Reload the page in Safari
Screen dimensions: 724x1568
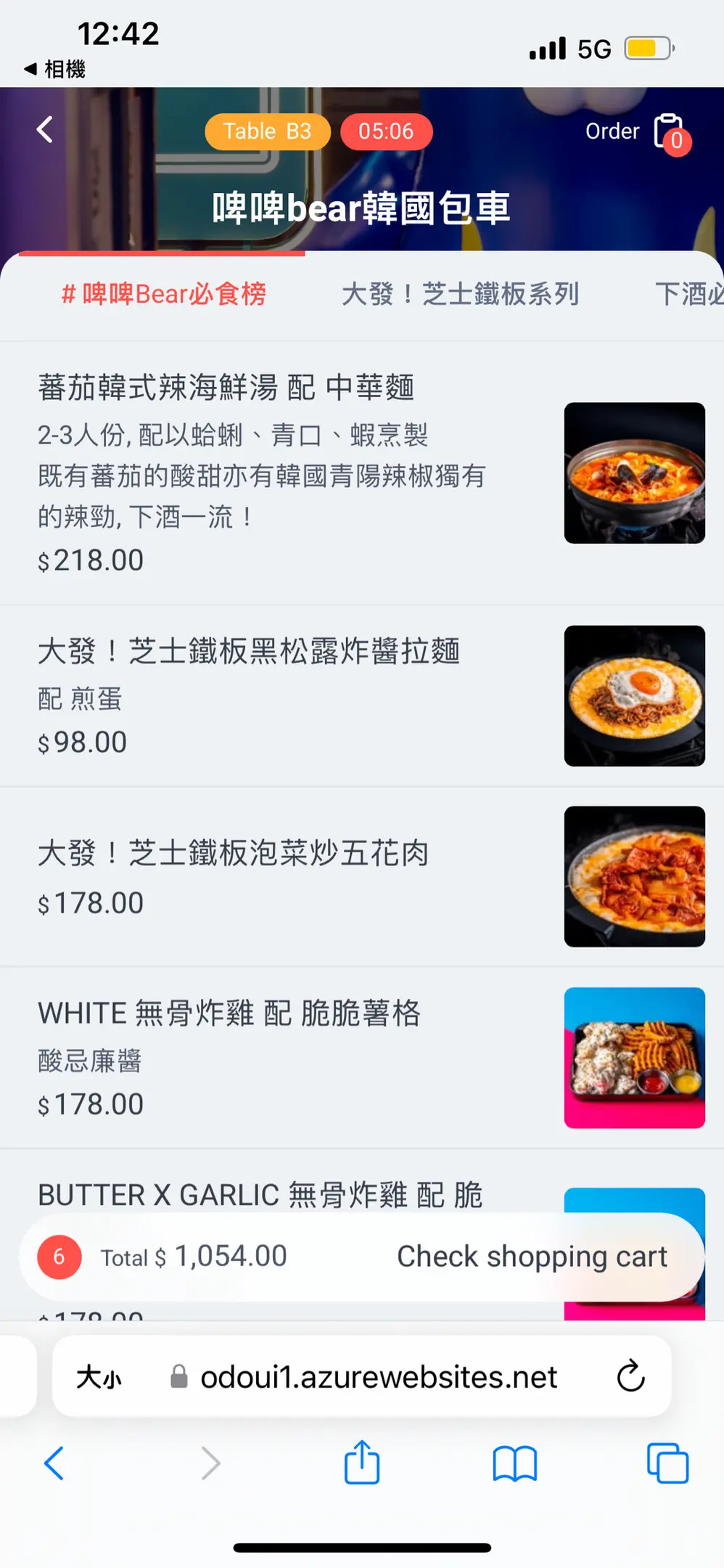[x=630, y=1376]
